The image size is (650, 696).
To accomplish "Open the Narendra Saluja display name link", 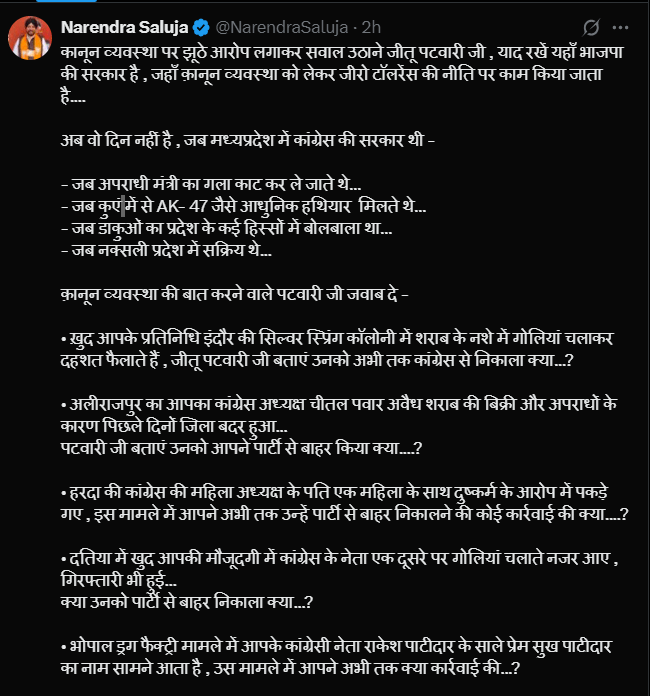I will click(124, 26).
